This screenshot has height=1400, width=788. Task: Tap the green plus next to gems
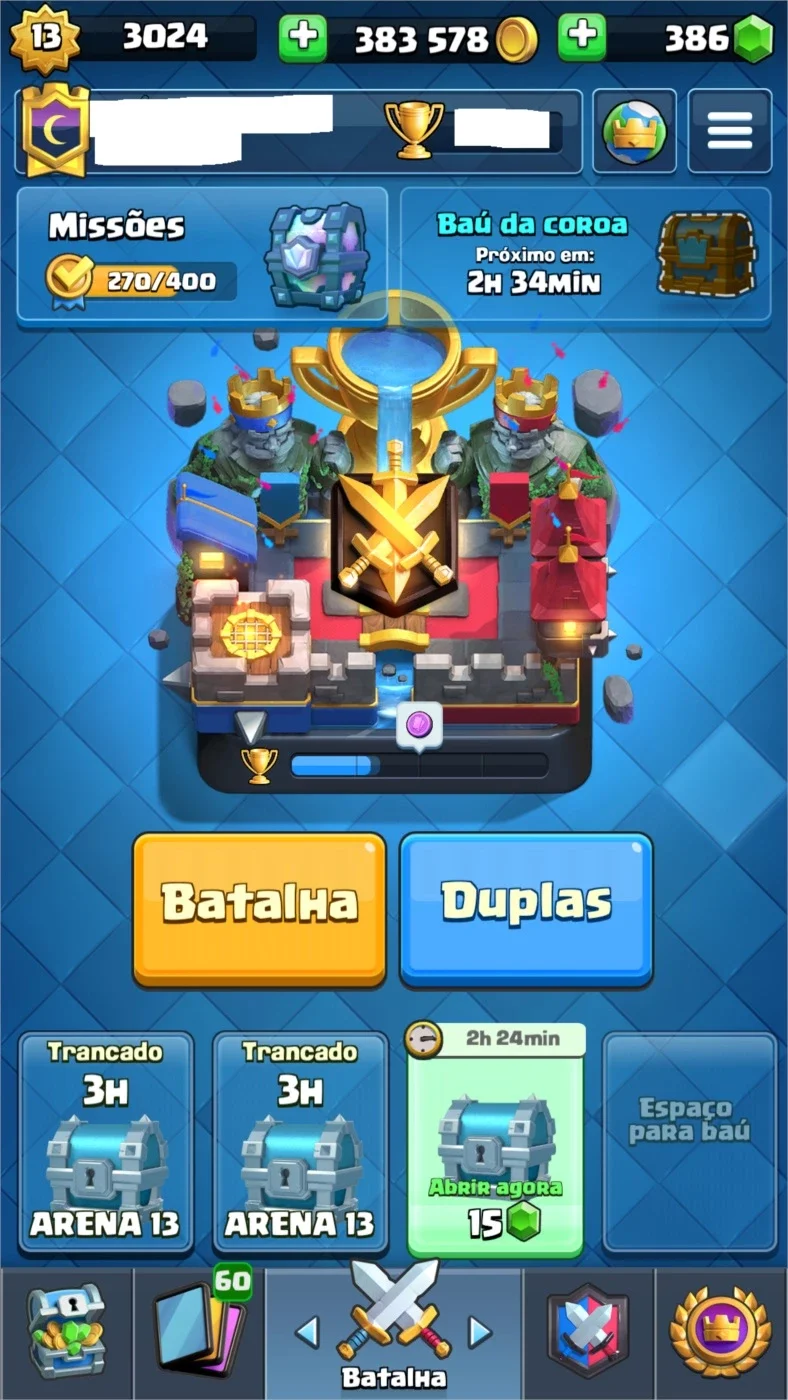pos(582,38)
